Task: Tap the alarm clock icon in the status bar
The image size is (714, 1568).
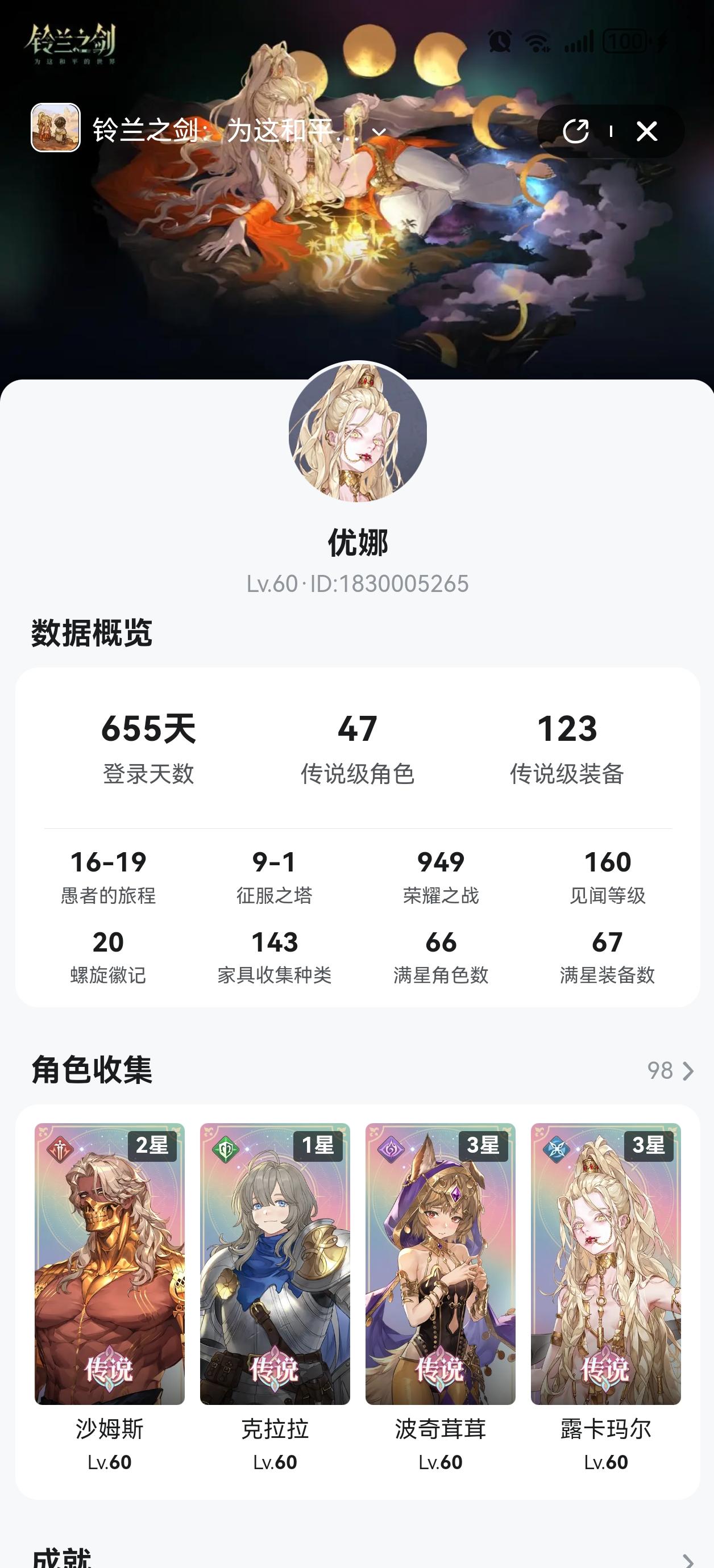Action: tap(499, 41)
